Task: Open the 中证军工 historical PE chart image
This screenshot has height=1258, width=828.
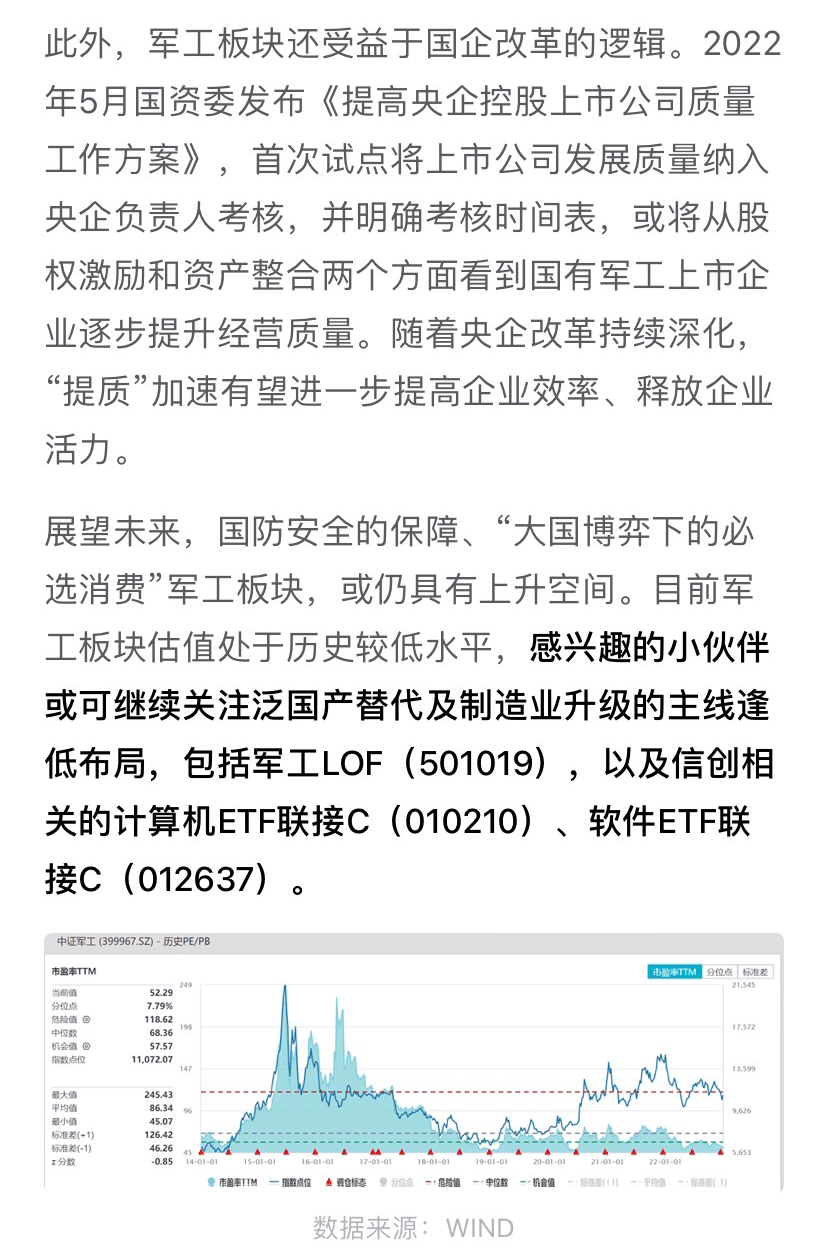Action: (413, 1062)
